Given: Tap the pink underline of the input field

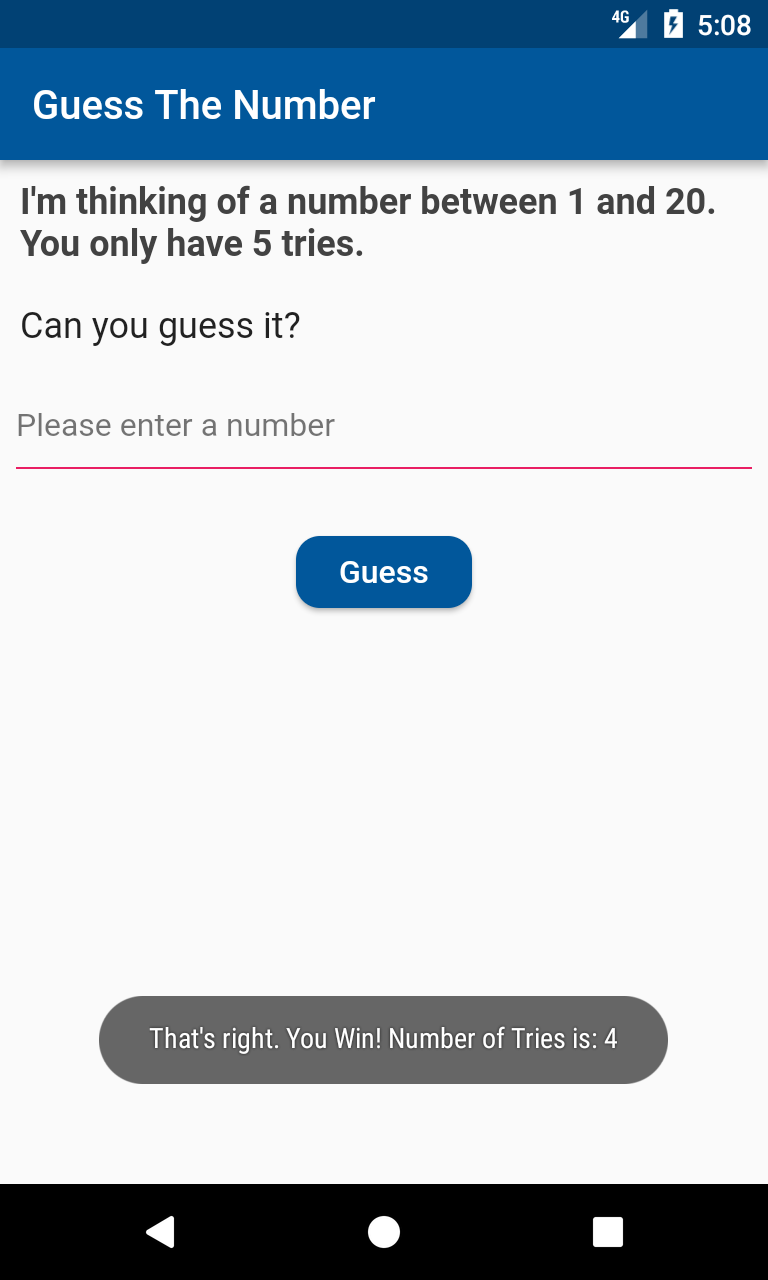Looking at the screenshot, I should [x=384, y=466].
